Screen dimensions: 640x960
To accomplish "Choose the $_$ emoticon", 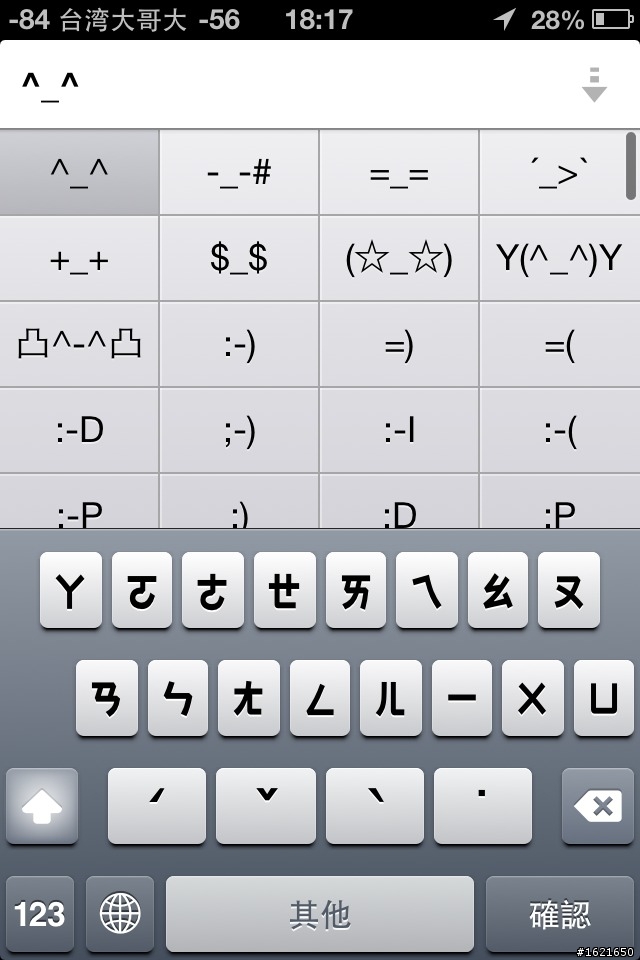I will 239,259.
